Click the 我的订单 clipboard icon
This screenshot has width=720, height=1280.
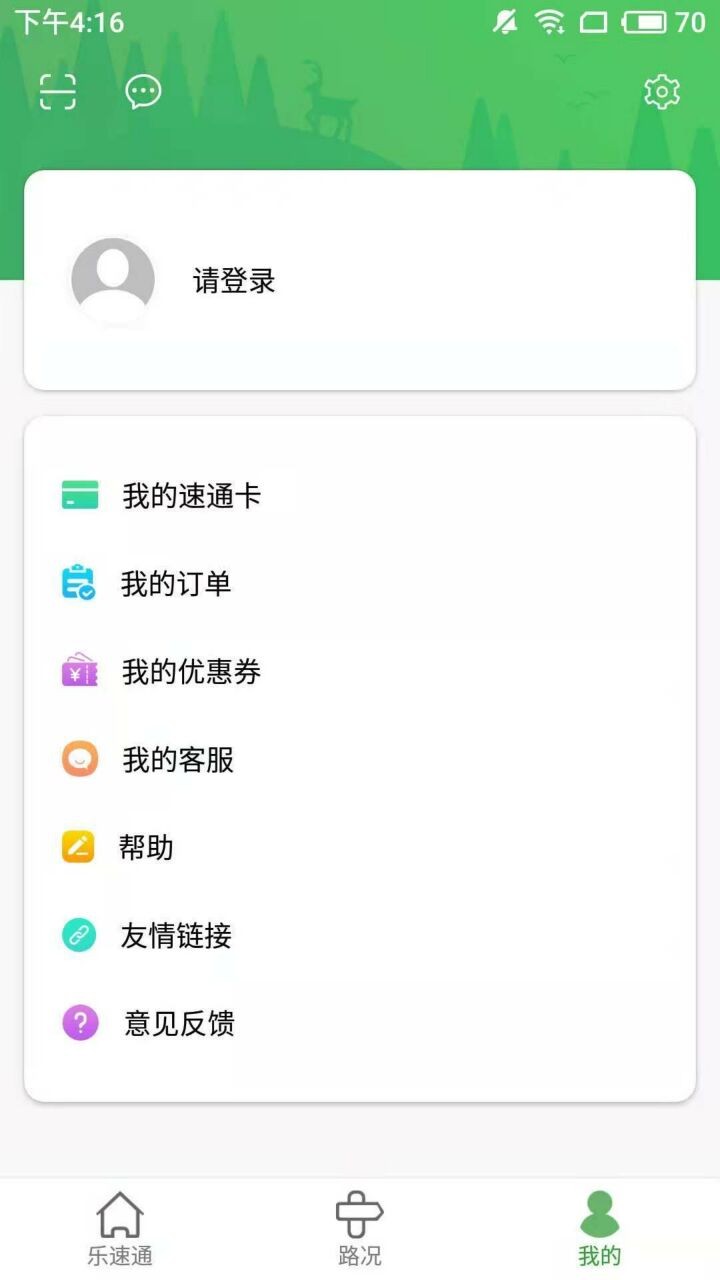pos(79,583)
